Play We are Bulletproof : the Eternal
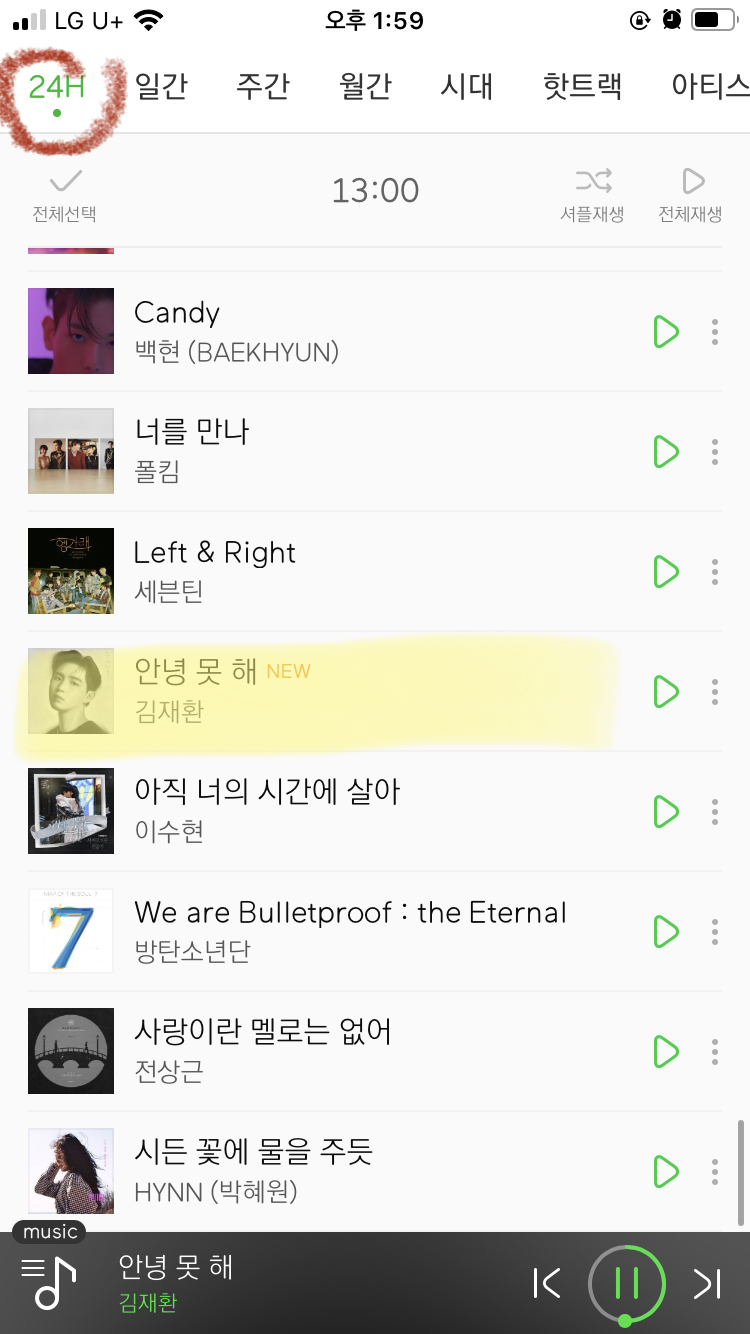Image resolution: width=750 pixels, height=1334 pixels. point(665,931)
